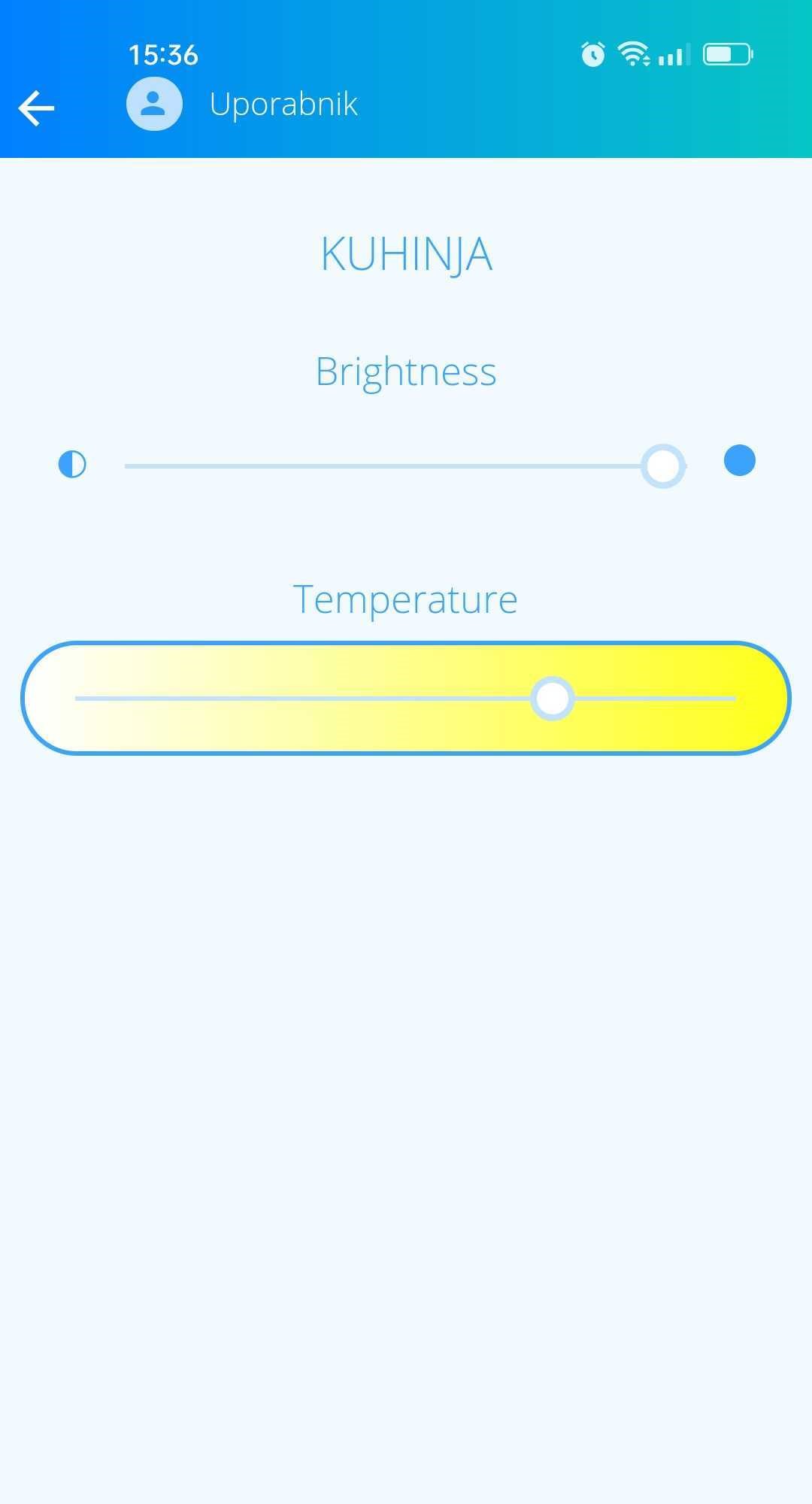Tap the Temperature section label
The height and width of the screenshot is (1504, 812).
(x=405, y=599)
